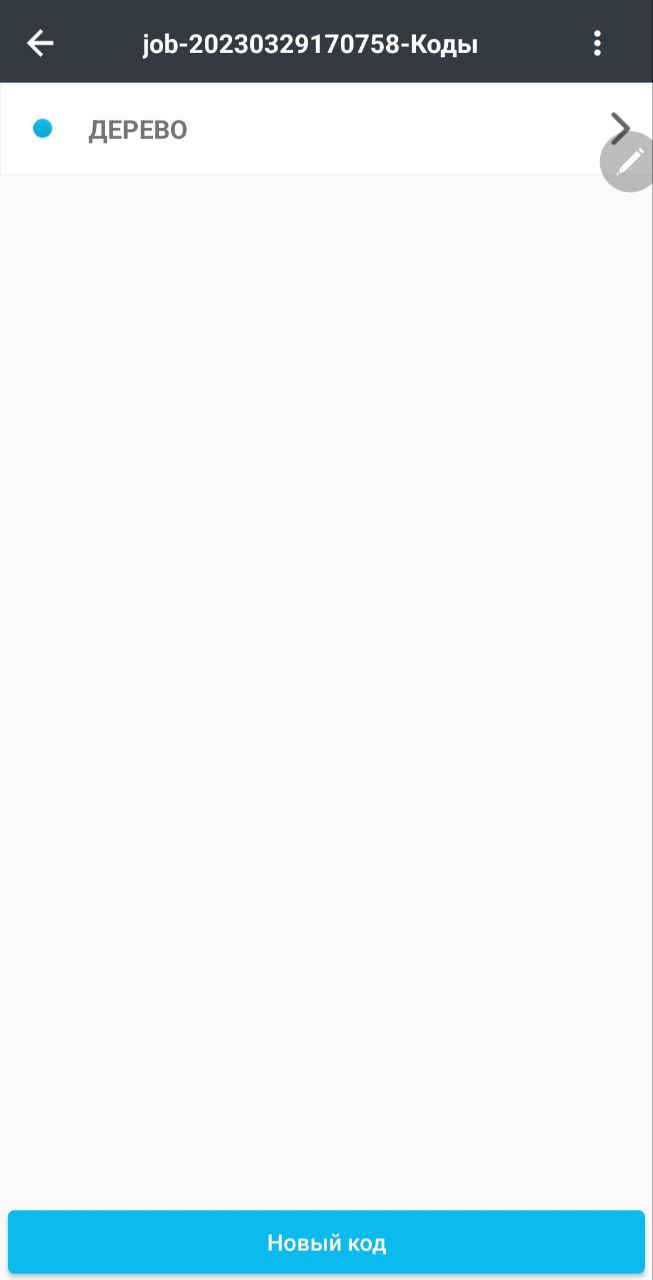Create a code with Новый код
Screen dimensions: 653x1280
pyautogui.click(x=326, y=1243)
